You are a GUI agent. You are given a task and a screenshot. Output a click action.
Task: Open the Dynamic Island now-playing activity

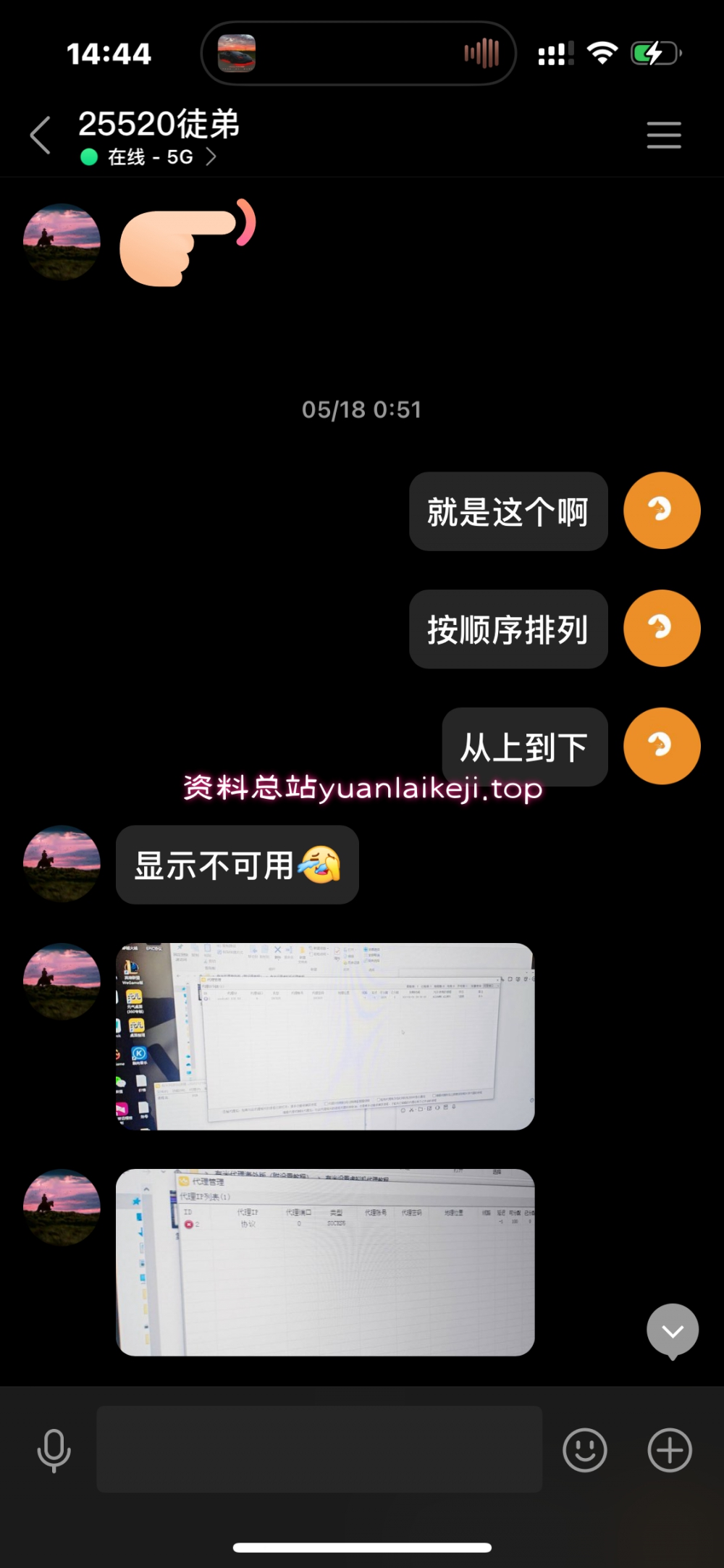(x=358, y=54)
